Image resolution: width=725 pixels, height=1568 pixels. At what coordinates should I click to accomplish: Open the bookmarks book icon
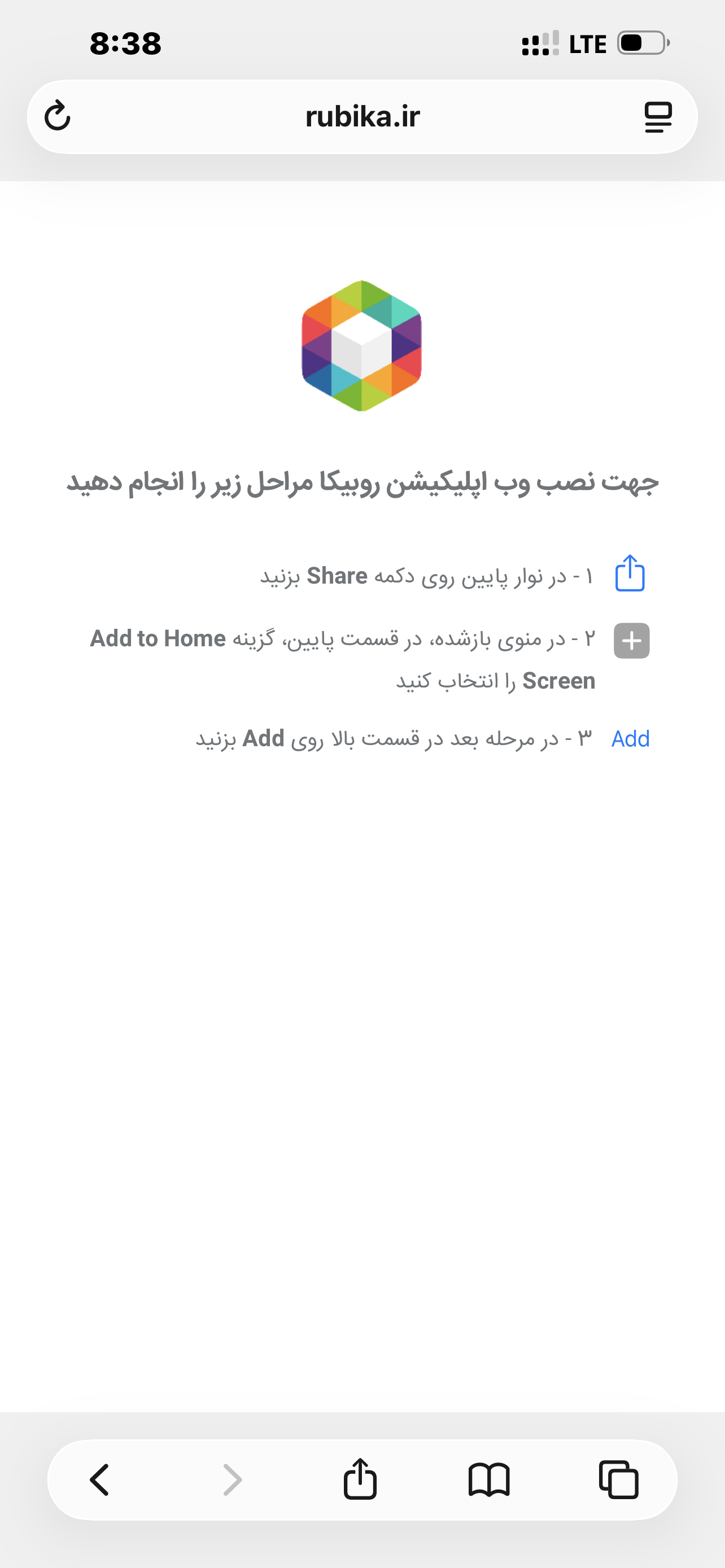(x=489, y=1479)
